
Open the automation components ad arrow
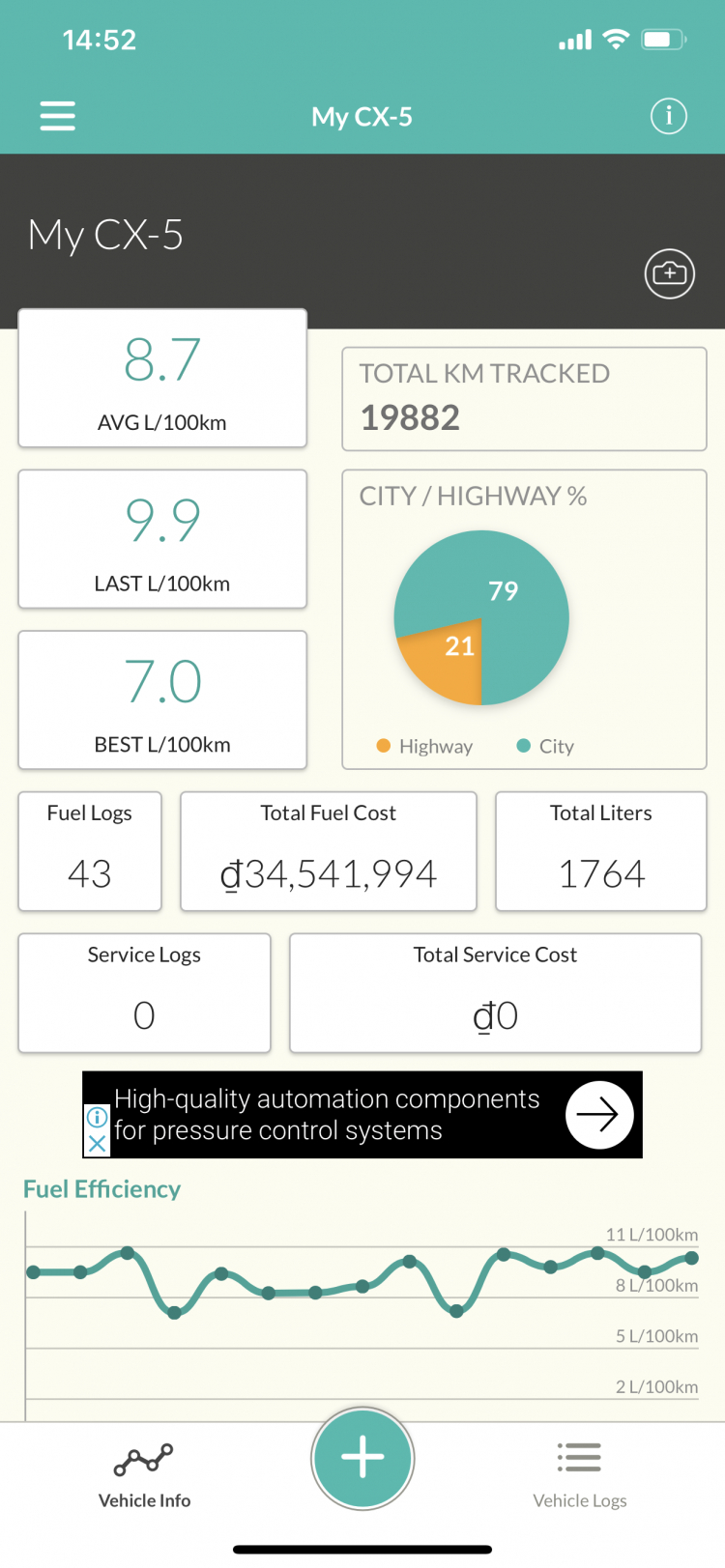[x=598, y=1114]
